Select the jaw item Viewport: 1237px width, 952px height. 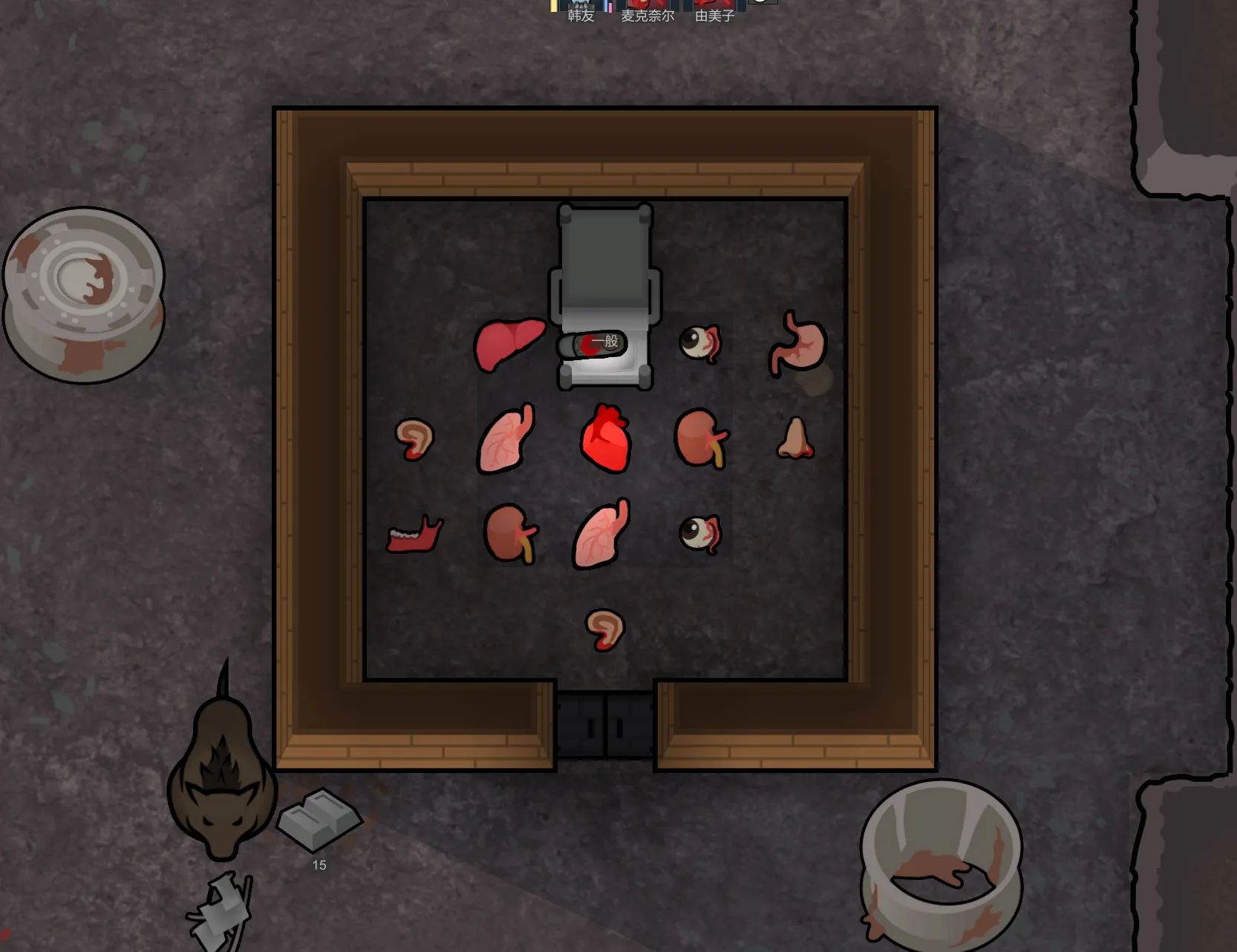point(414,535)
